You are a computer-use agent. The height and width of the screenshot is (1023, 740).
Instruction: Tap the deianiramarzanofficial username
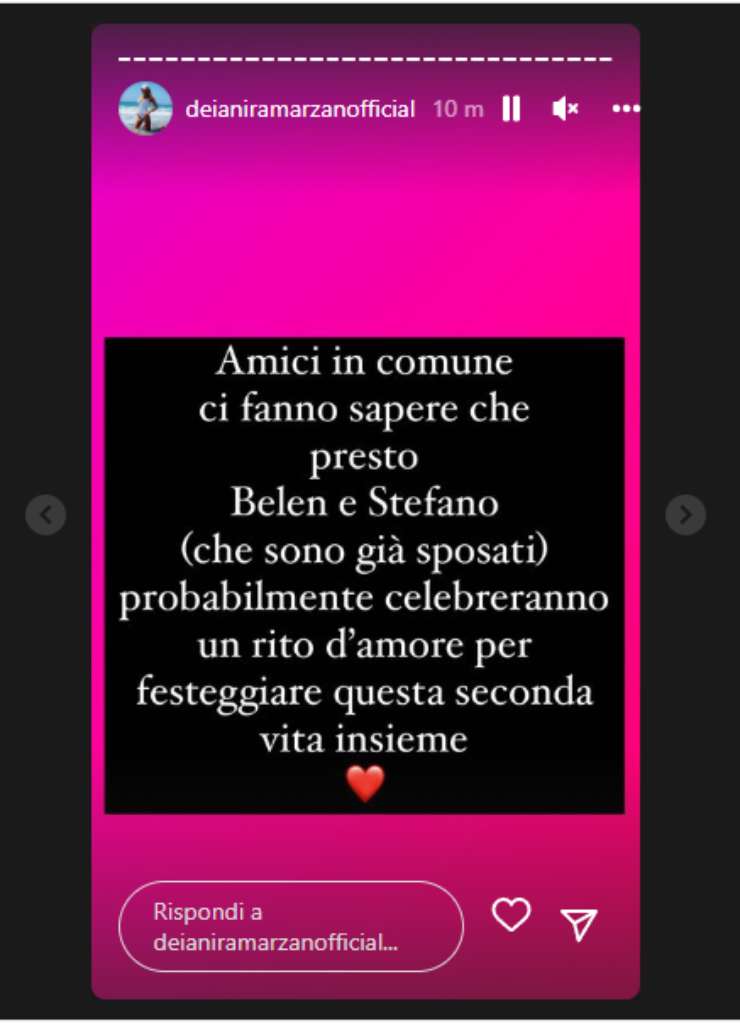[x=300, y=110]
